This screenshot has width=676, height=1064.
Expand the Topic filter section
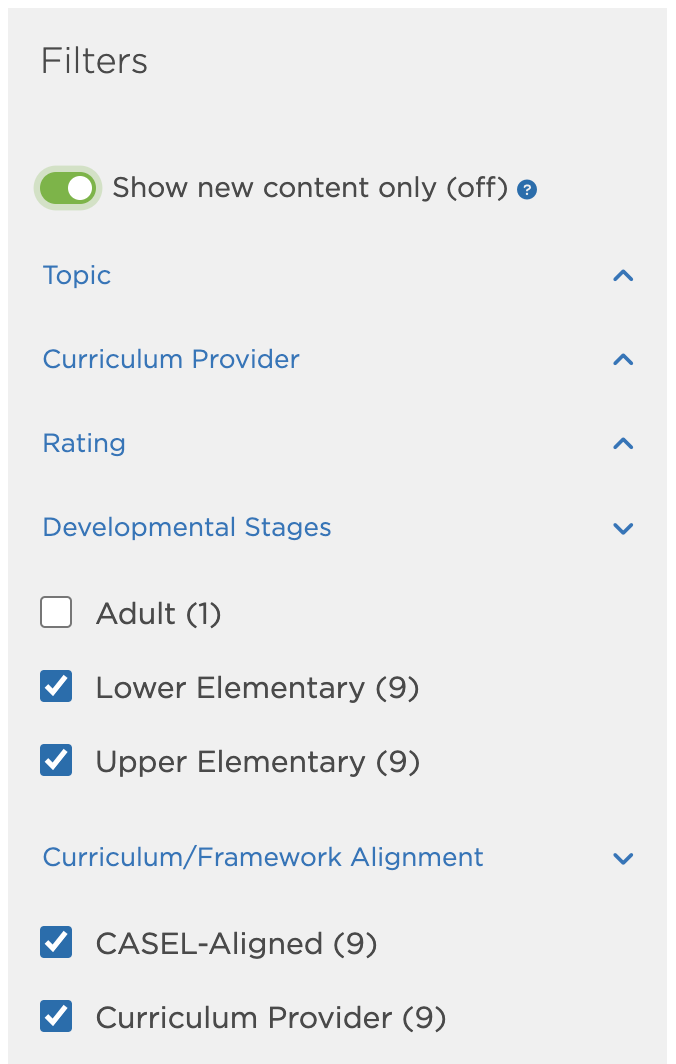pos(623,275)
